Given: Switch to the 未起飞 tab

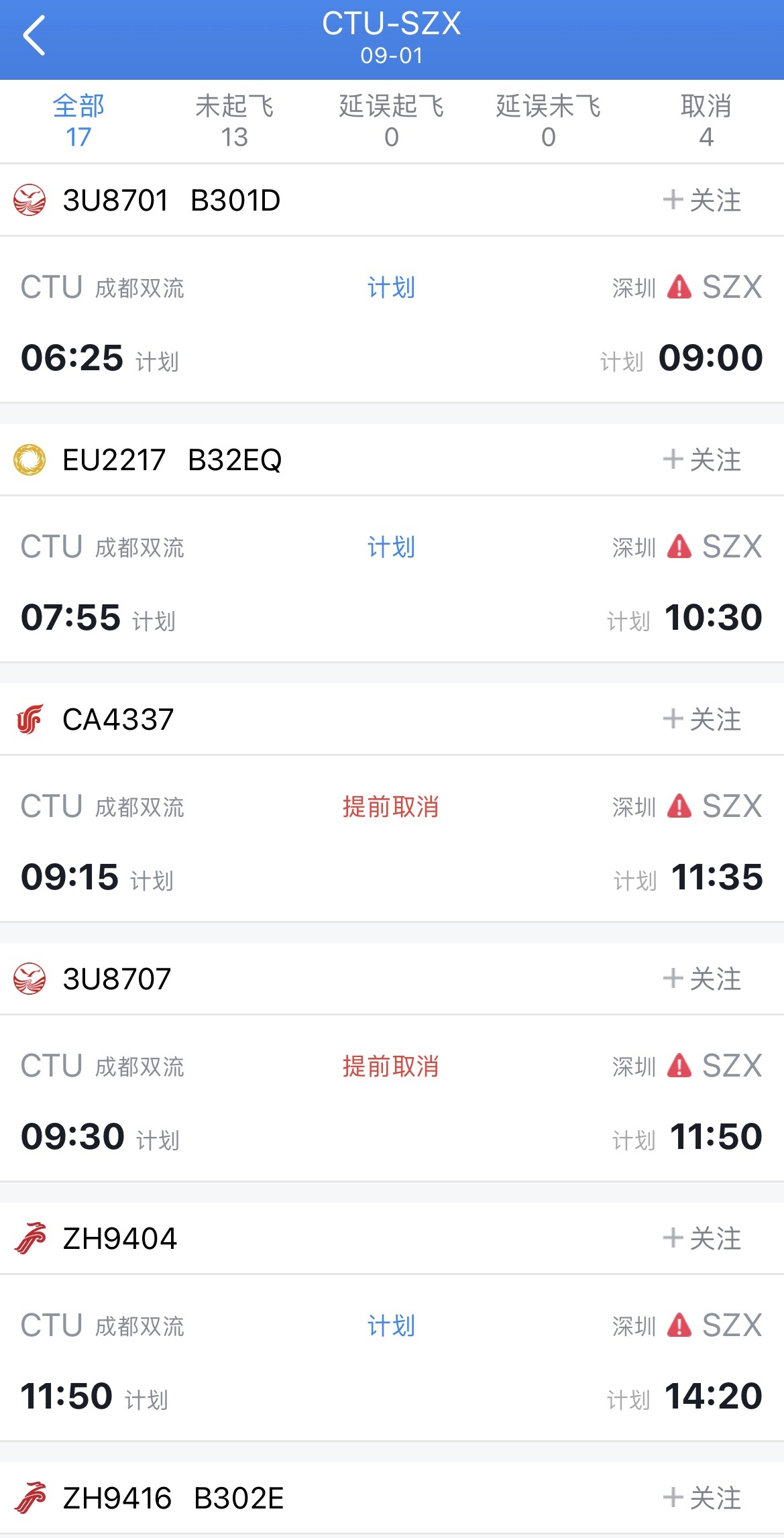Looking at the screenshot, I should [235, 121].
